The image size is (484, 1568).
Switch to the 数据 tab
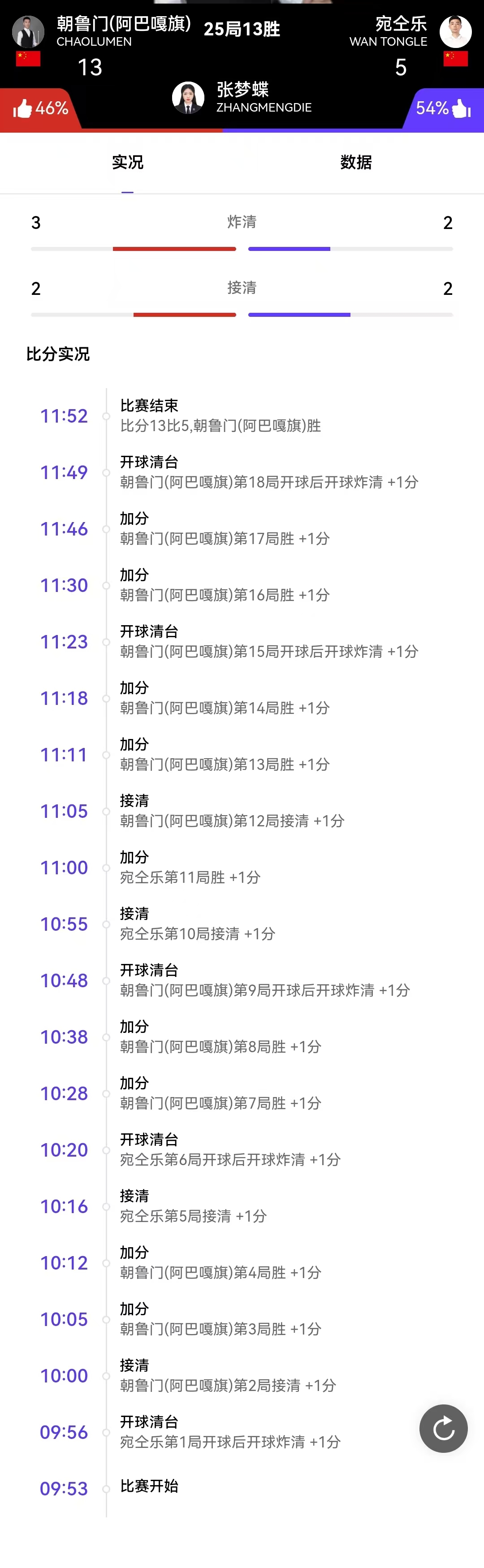[x=355, y=163]
